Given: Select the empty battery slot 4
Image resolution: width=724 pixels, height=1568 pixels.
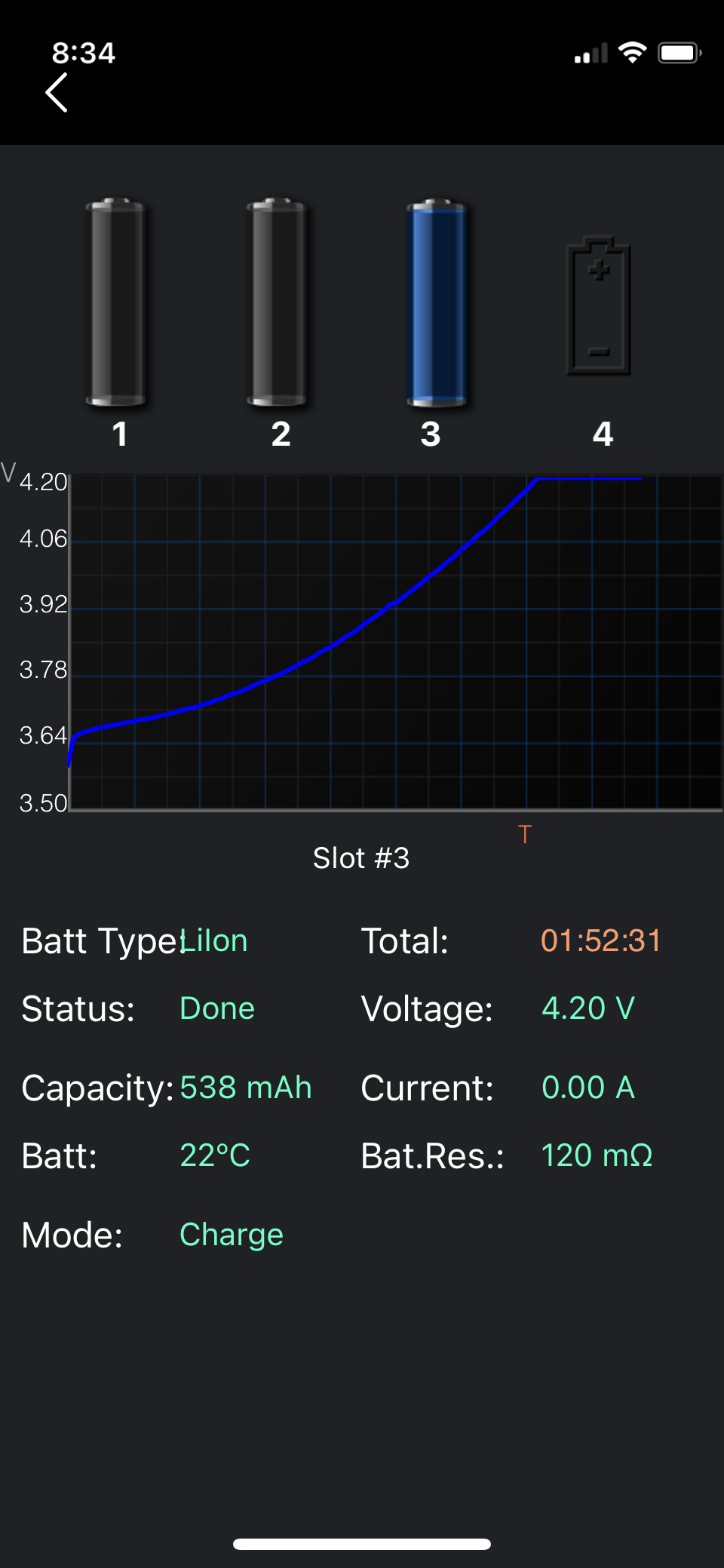Looking at the screenshot, I should tap(599, 305).
